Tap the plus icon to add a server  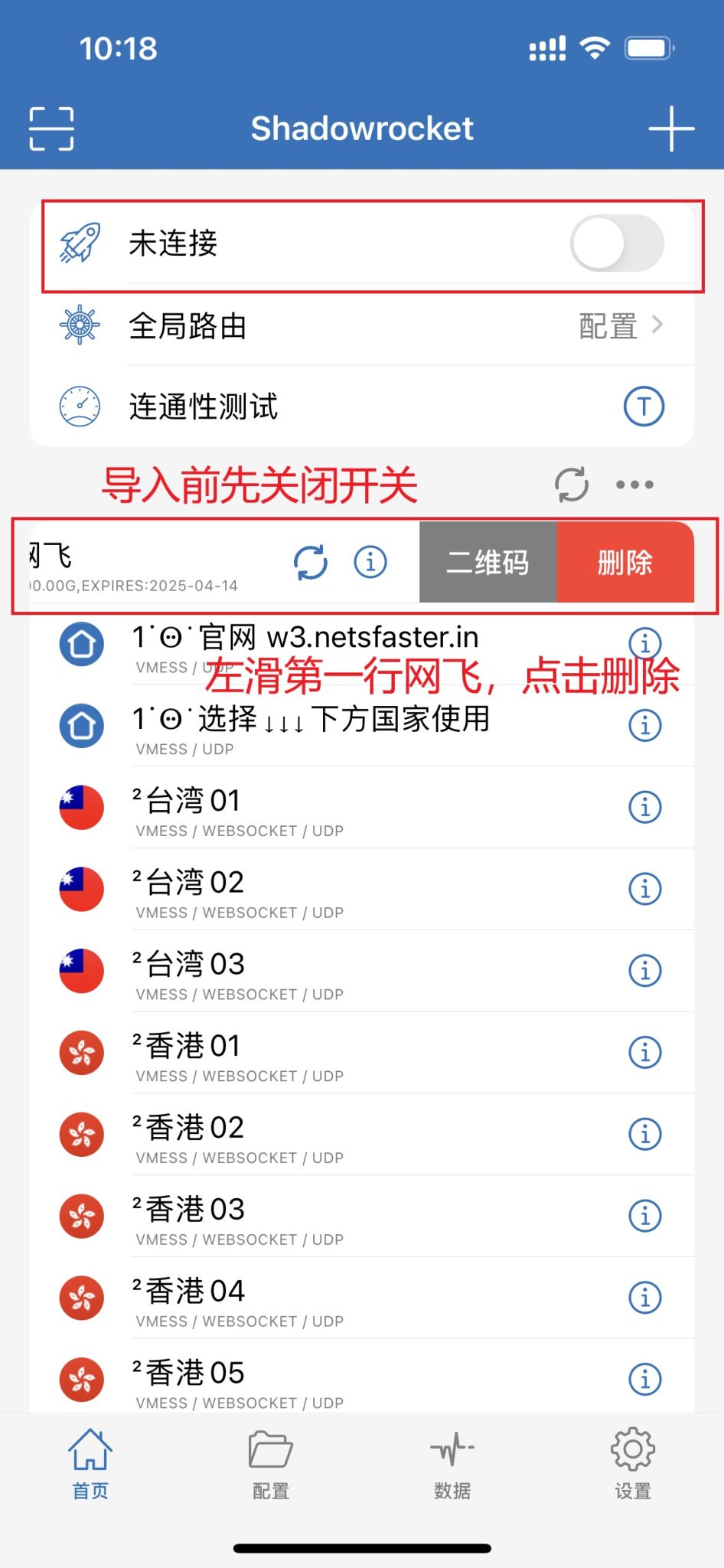pyautogui.click(x=671, y=128)
